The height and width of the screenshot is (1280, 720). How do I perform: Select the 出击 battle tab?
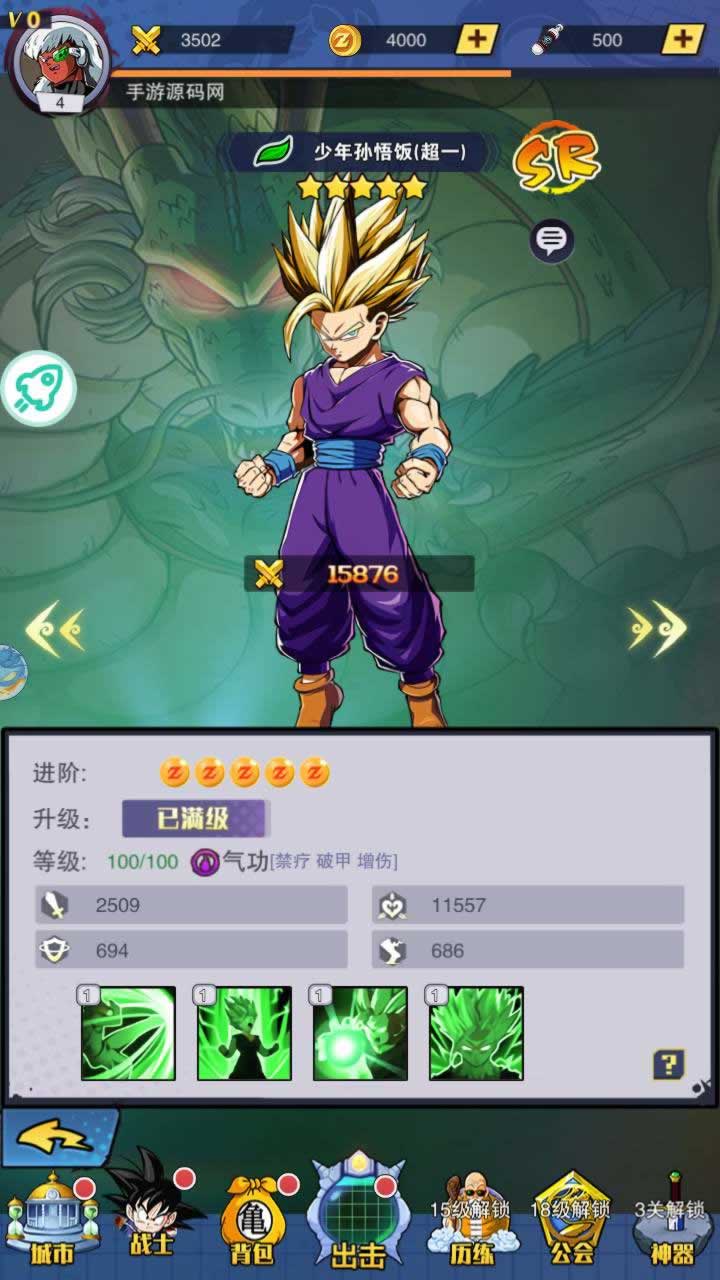pos(358,1215)
